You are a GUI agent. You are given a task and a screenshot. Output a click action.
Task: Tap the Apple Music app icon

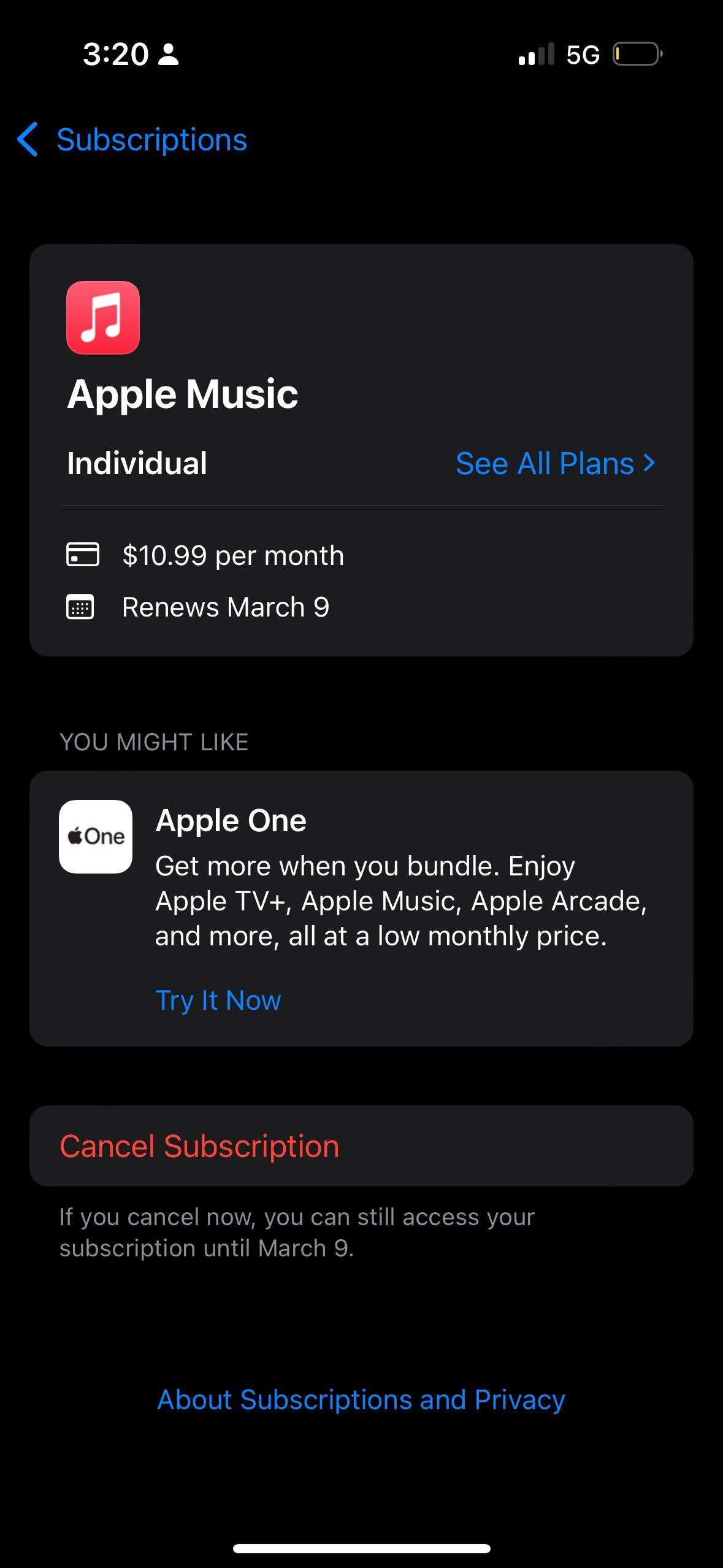point(102,317)
